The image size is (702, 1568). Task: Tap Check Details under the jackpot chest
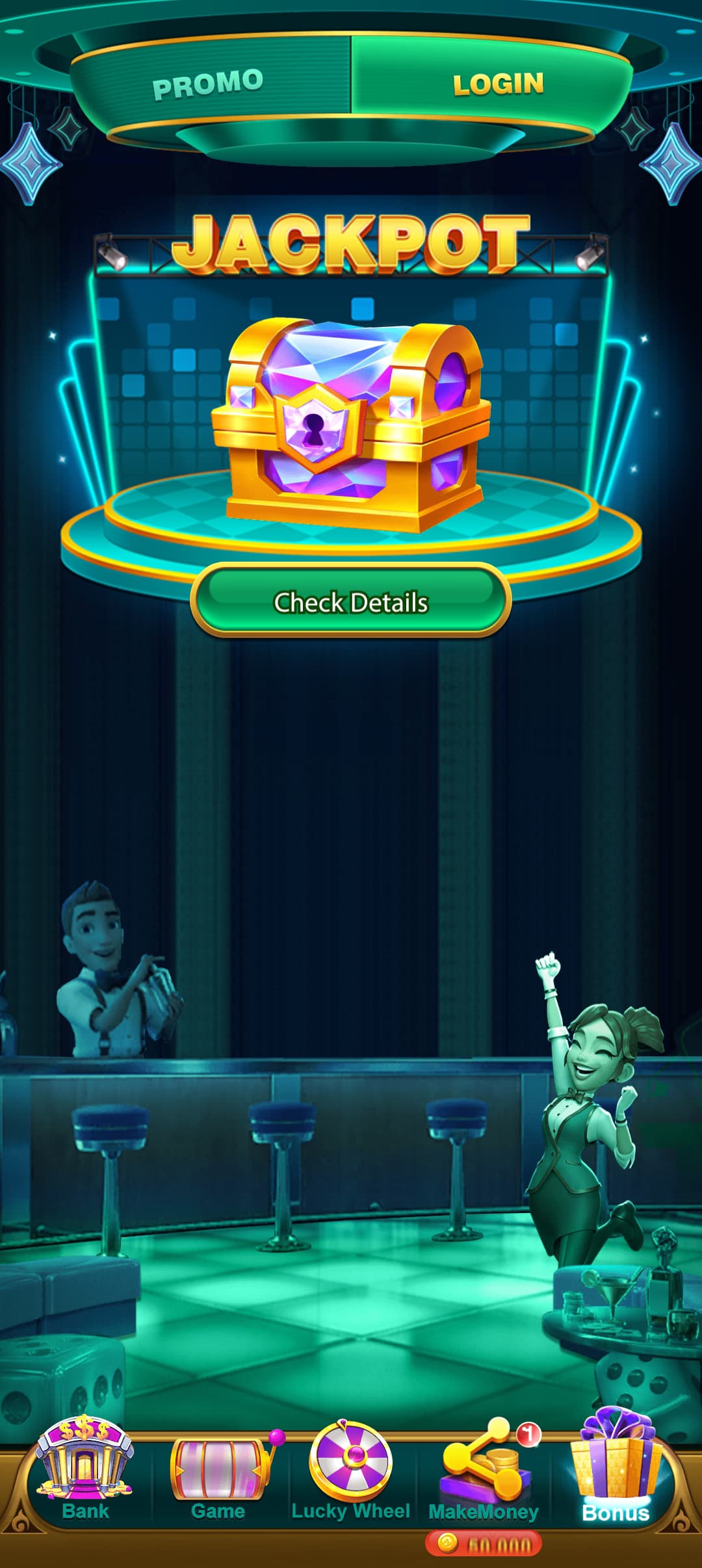click(x=351, y=601)
